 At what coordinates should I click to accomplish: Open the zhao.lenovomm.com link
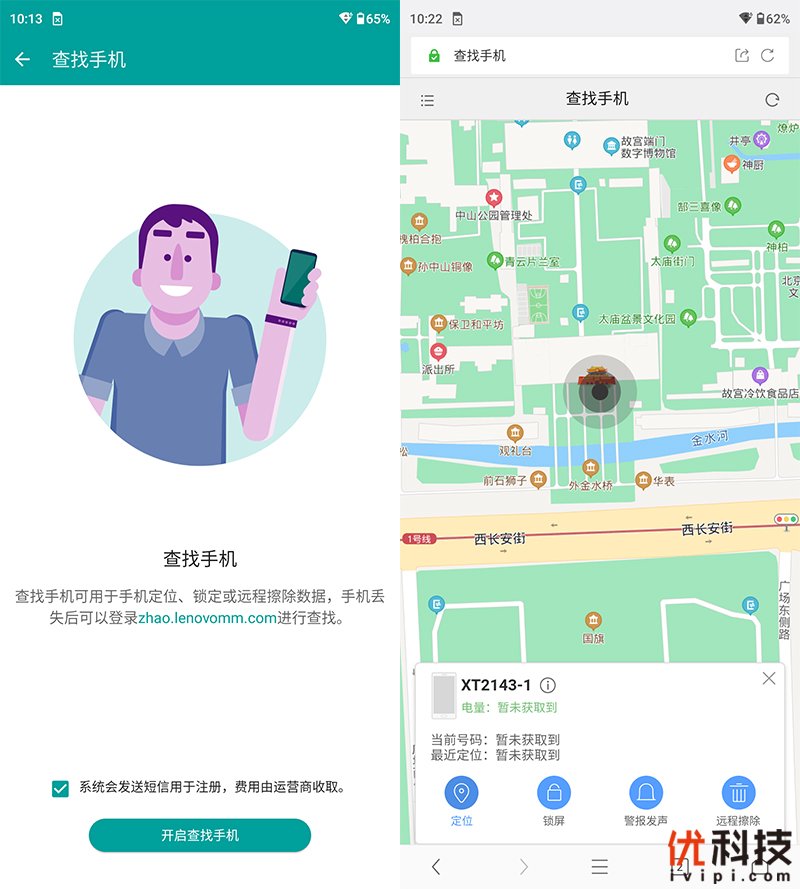[207, 618]
